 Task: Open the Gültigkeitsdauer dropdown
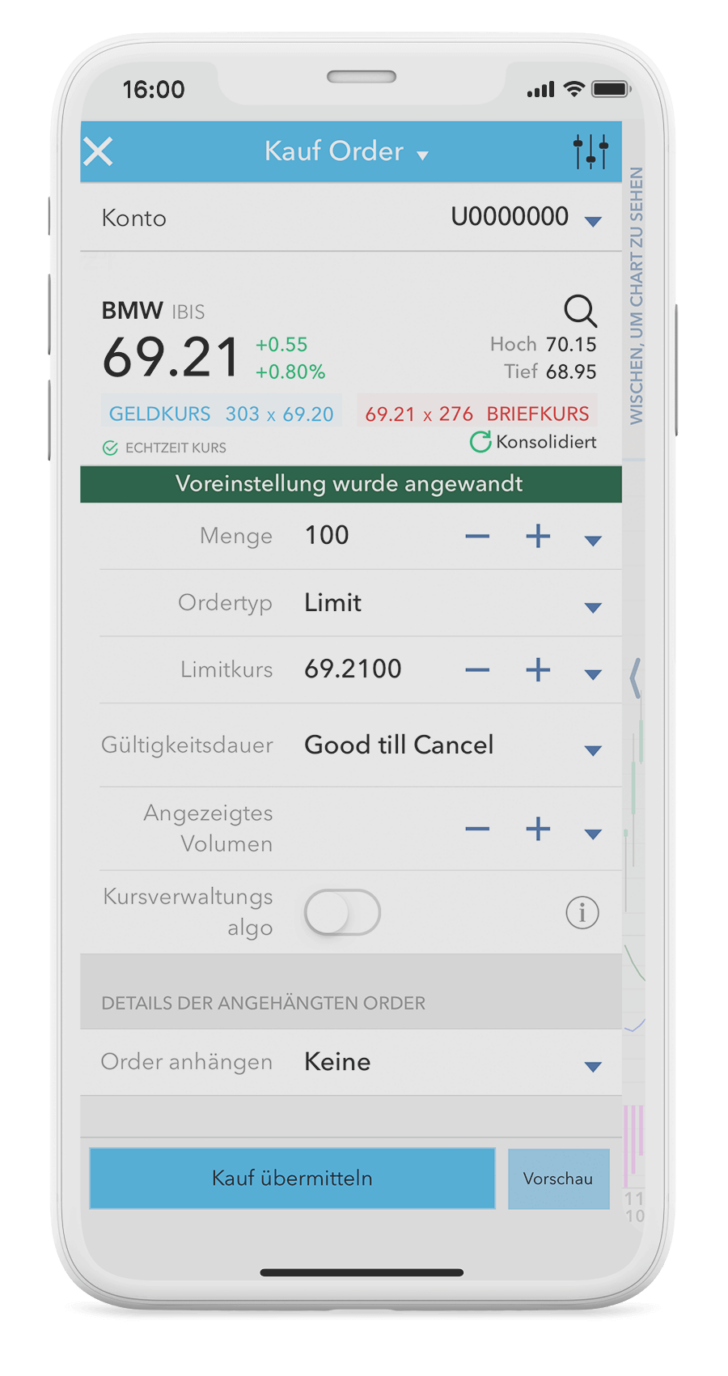(593, 748)
